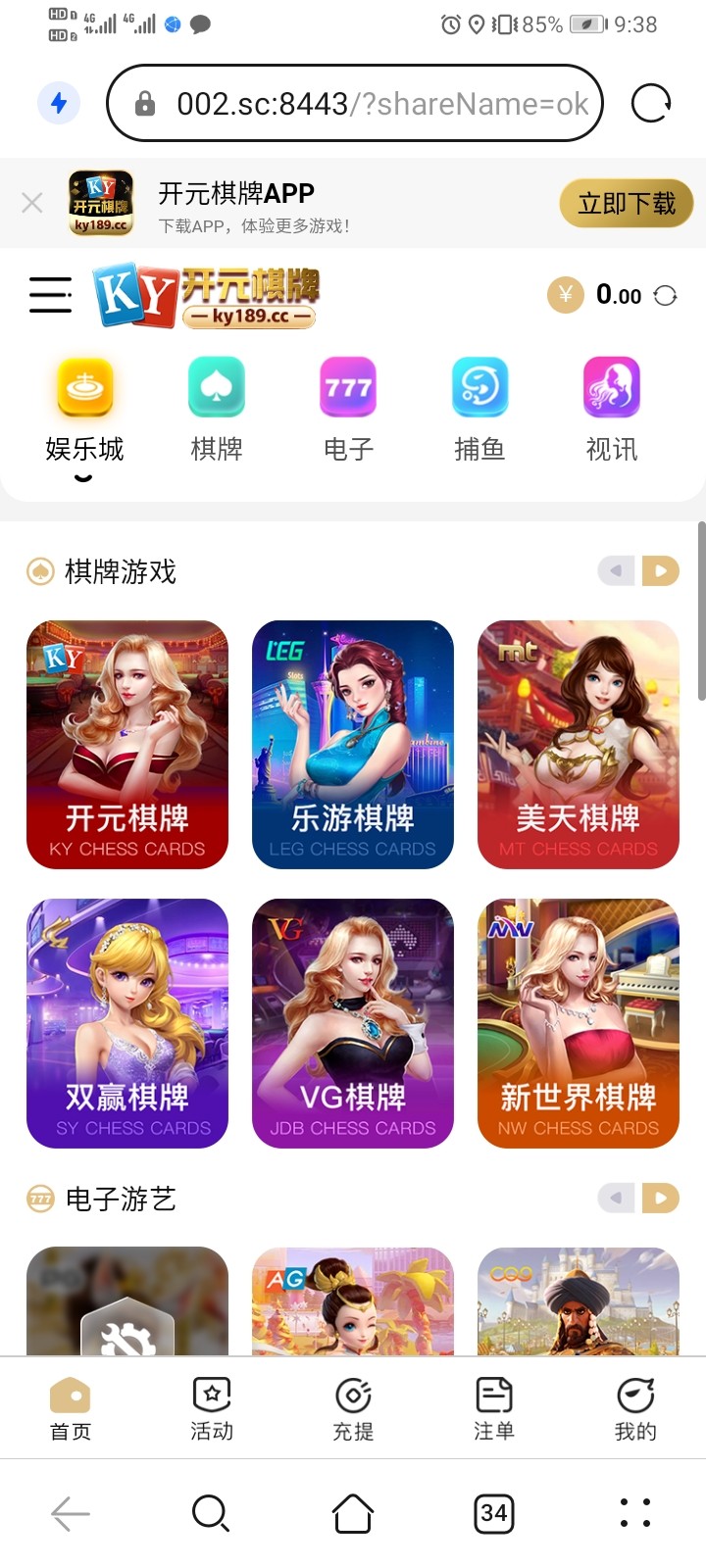The height and width of the screenshot is (1568, 706).
Task: Go to the 我的 profile tab
Action: (x=635, y=1409)
